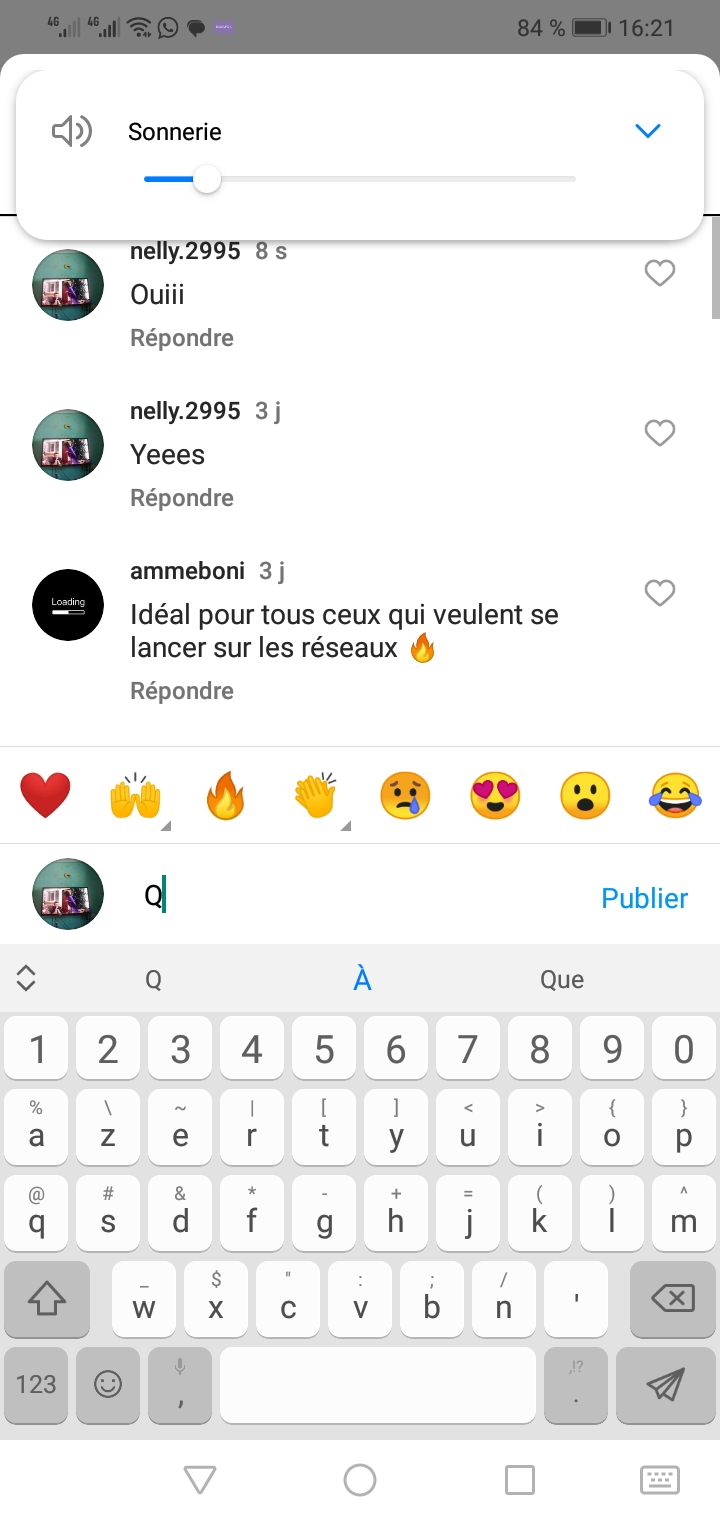This screenshot has height=1520, width=720.
Task: Like nelly.2995's "Yeees" comment
Action: 659,433
